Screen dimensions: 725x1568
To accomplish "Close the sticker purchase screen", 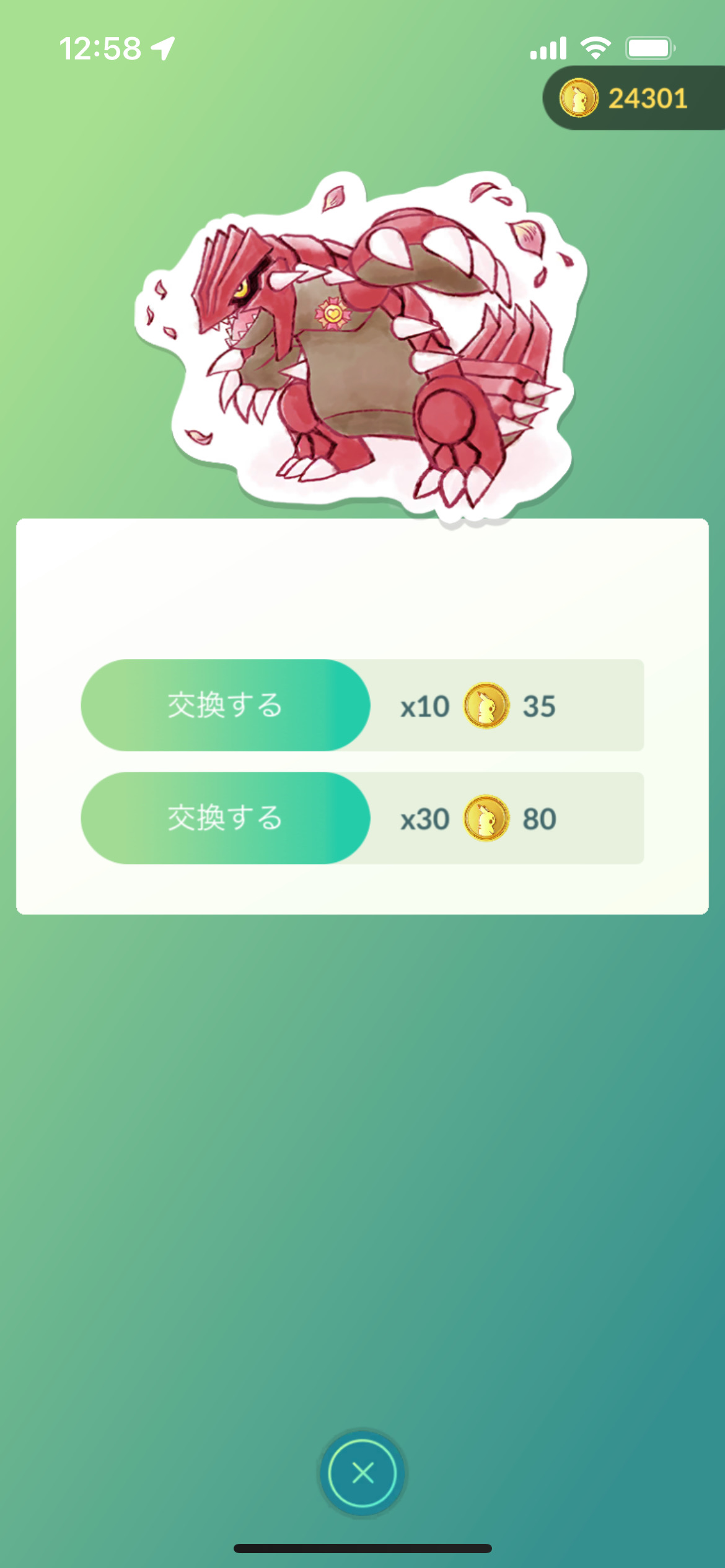I will (x=362, y=1473).
